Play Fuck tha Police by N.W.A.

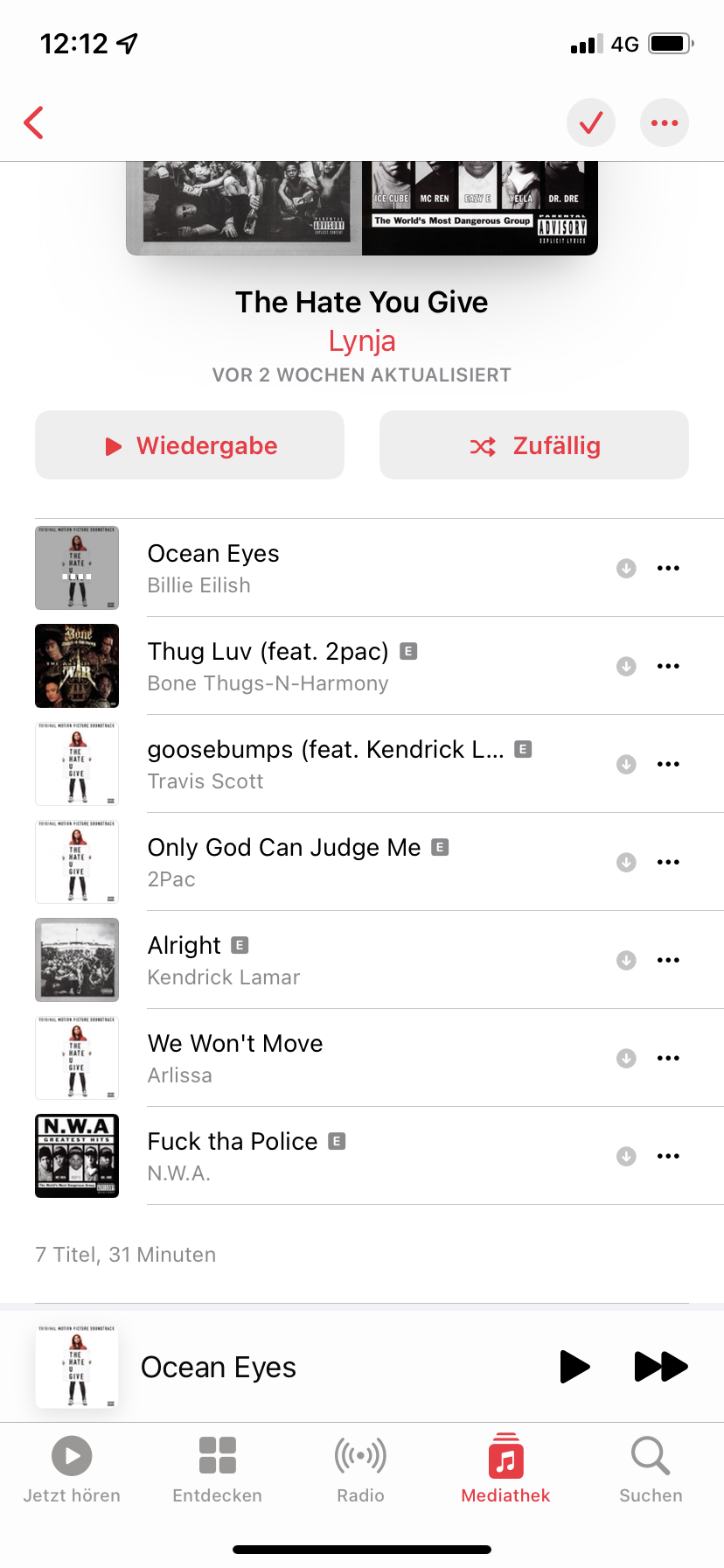[232, 1156]
